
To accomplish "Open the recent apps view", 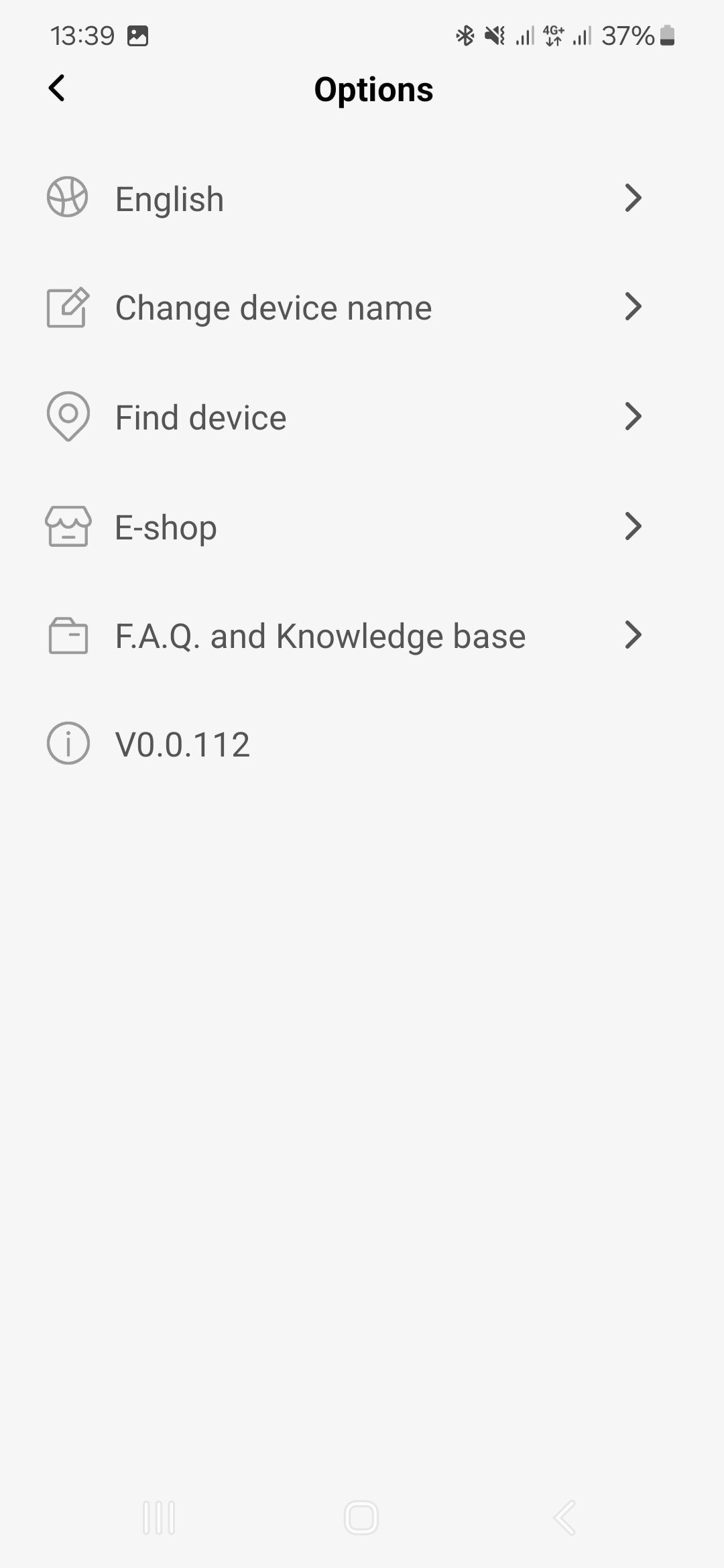I will [159, 1517].
